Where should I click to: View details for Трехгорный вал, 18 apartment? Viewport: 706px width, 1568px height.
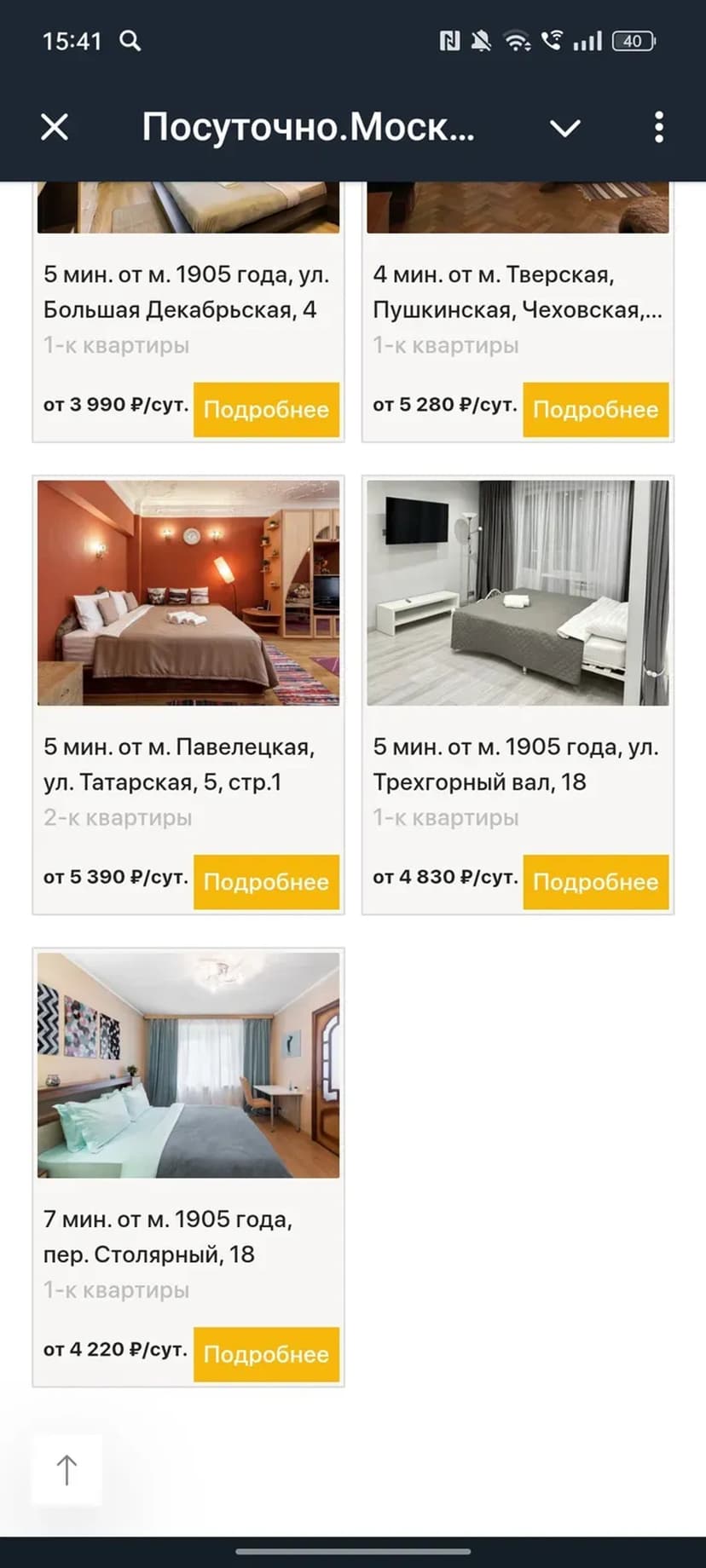(x=595, y=882)
